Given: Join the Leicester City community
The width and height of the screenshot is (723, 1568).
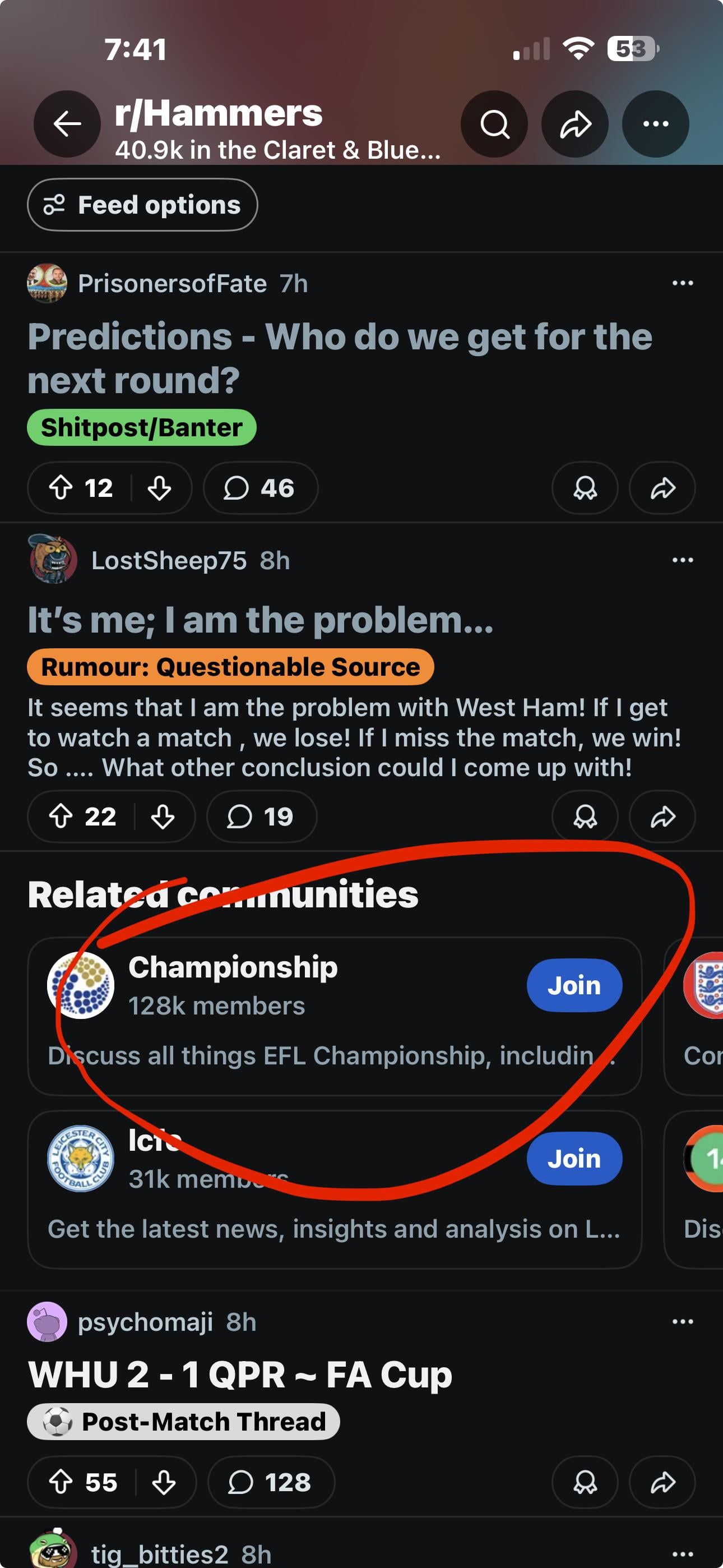Looking at the screenshot, I should [574, 1159].
